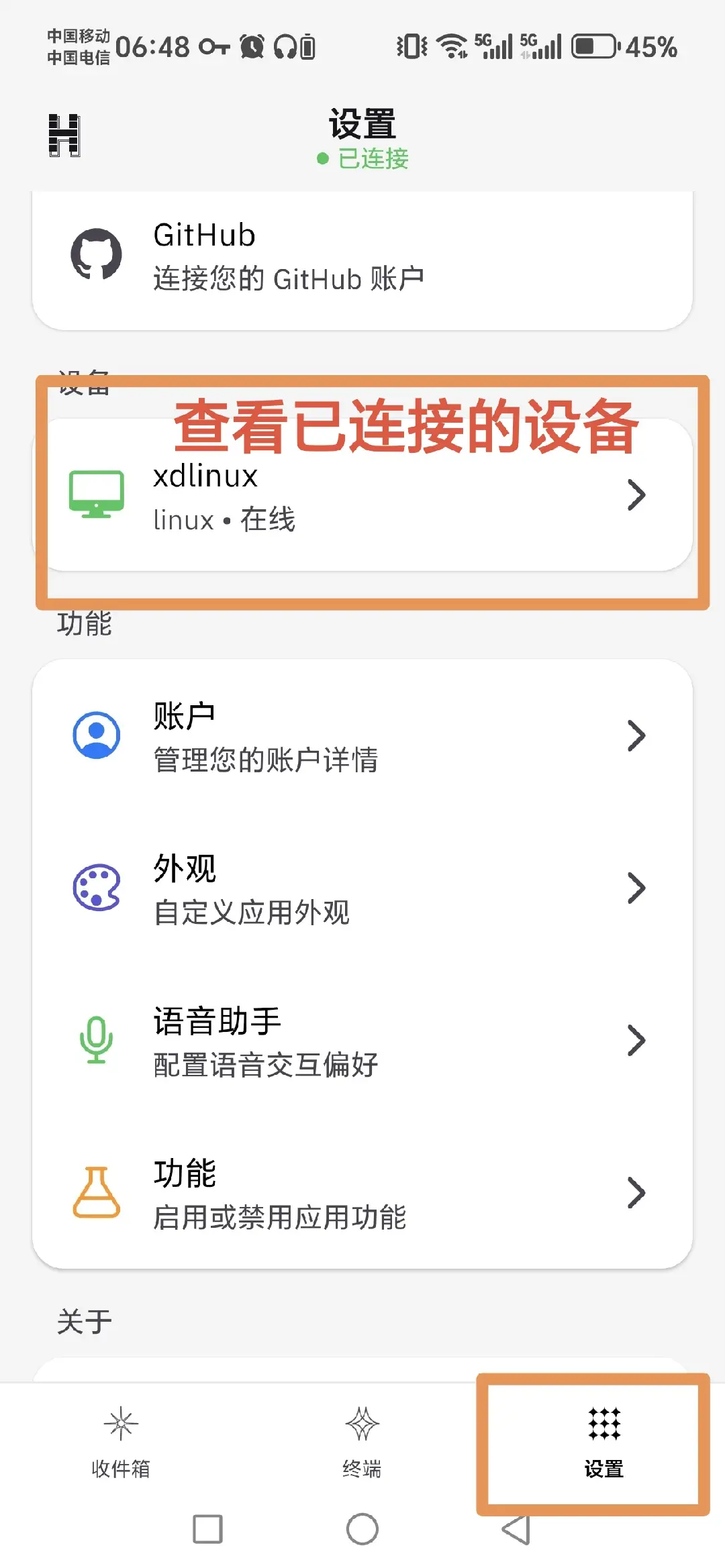Click the flask icon for 功能 settings
The width and height of the screenshot is (725, 1568).
[96, 1194]
